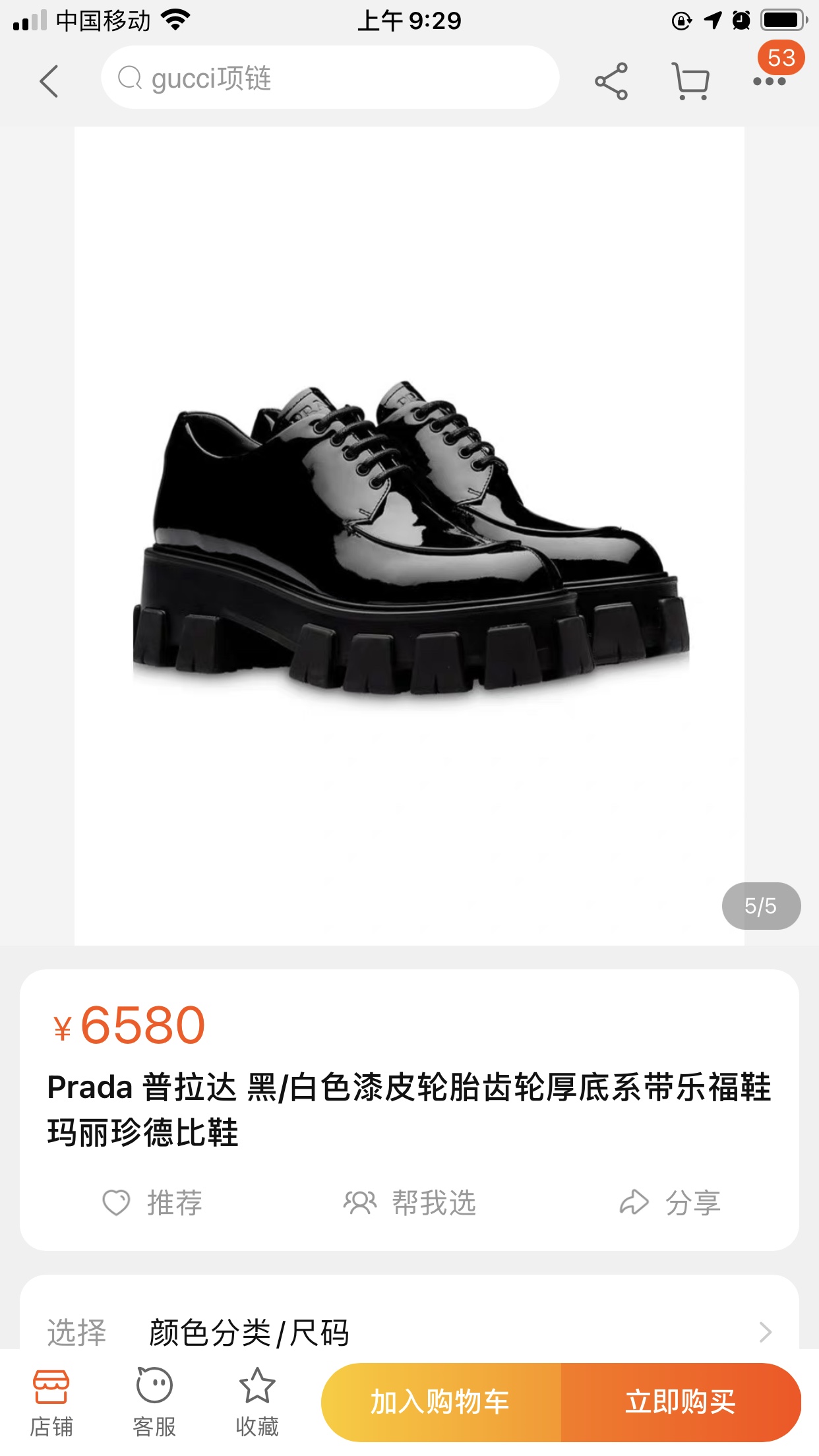Open the Prada shoe product photo
819x1456 pixels.
tap(409, 535)
